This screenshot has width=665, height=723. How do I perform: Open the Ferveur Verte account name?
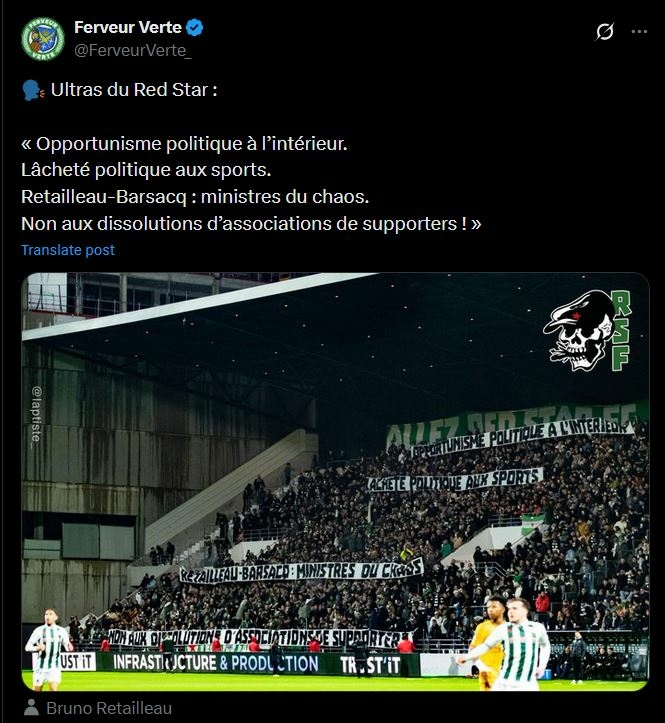coord(127,28)
